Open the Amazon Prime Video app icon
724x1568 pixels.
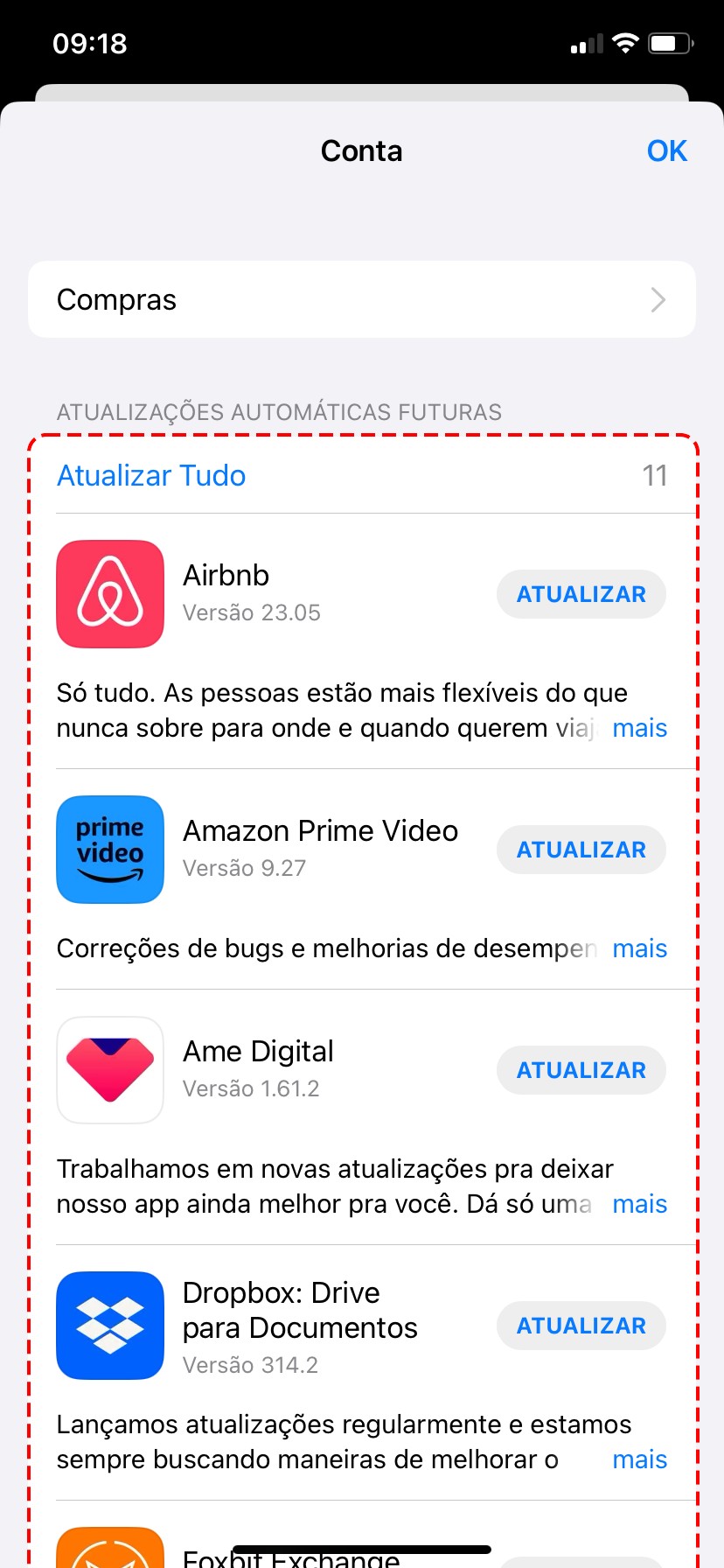(110, 850)
